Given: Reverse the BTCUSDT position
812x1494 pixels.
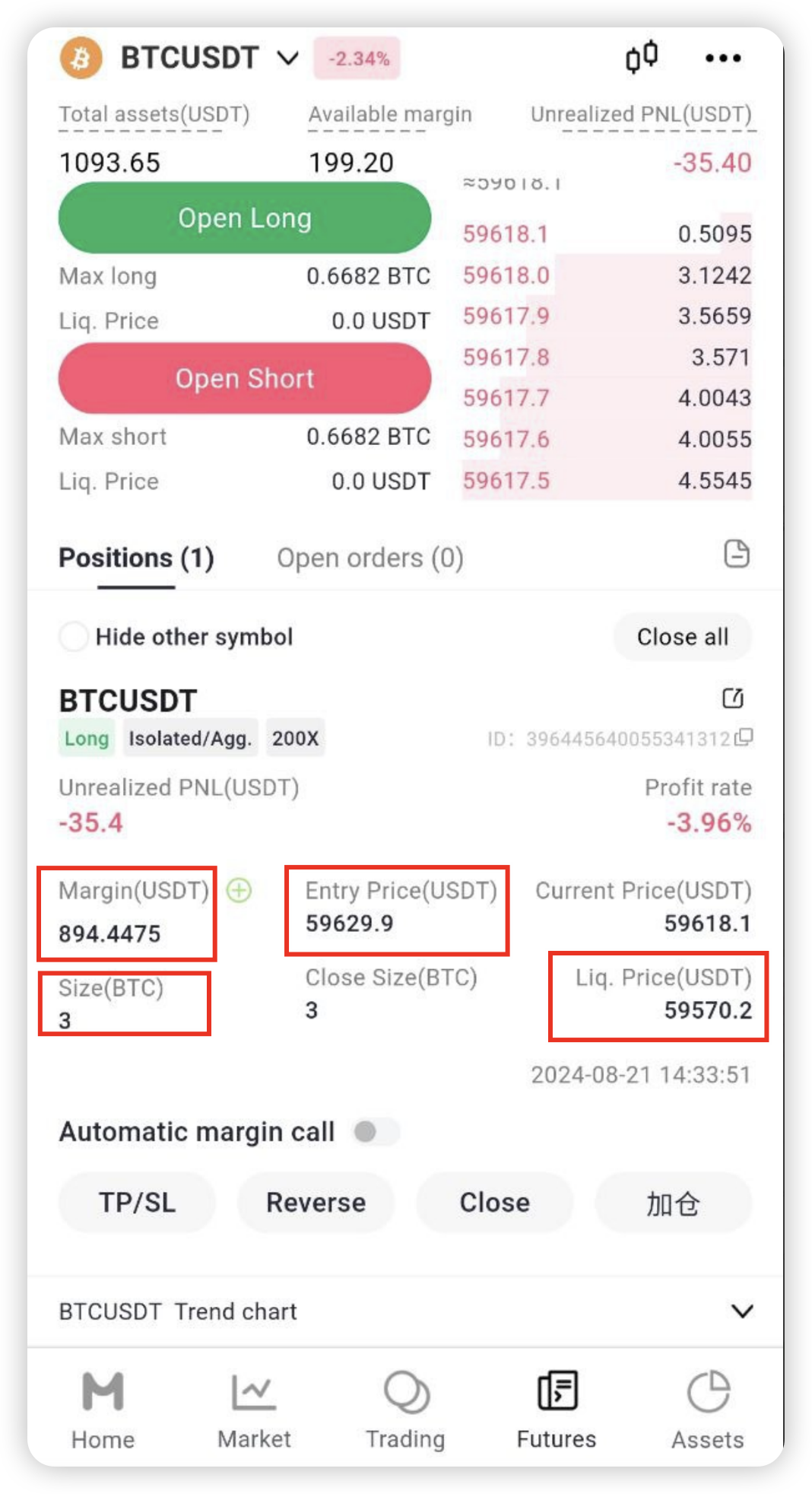Looking at the screenshot, I should pyautogui.click(x=316, y=1203).
